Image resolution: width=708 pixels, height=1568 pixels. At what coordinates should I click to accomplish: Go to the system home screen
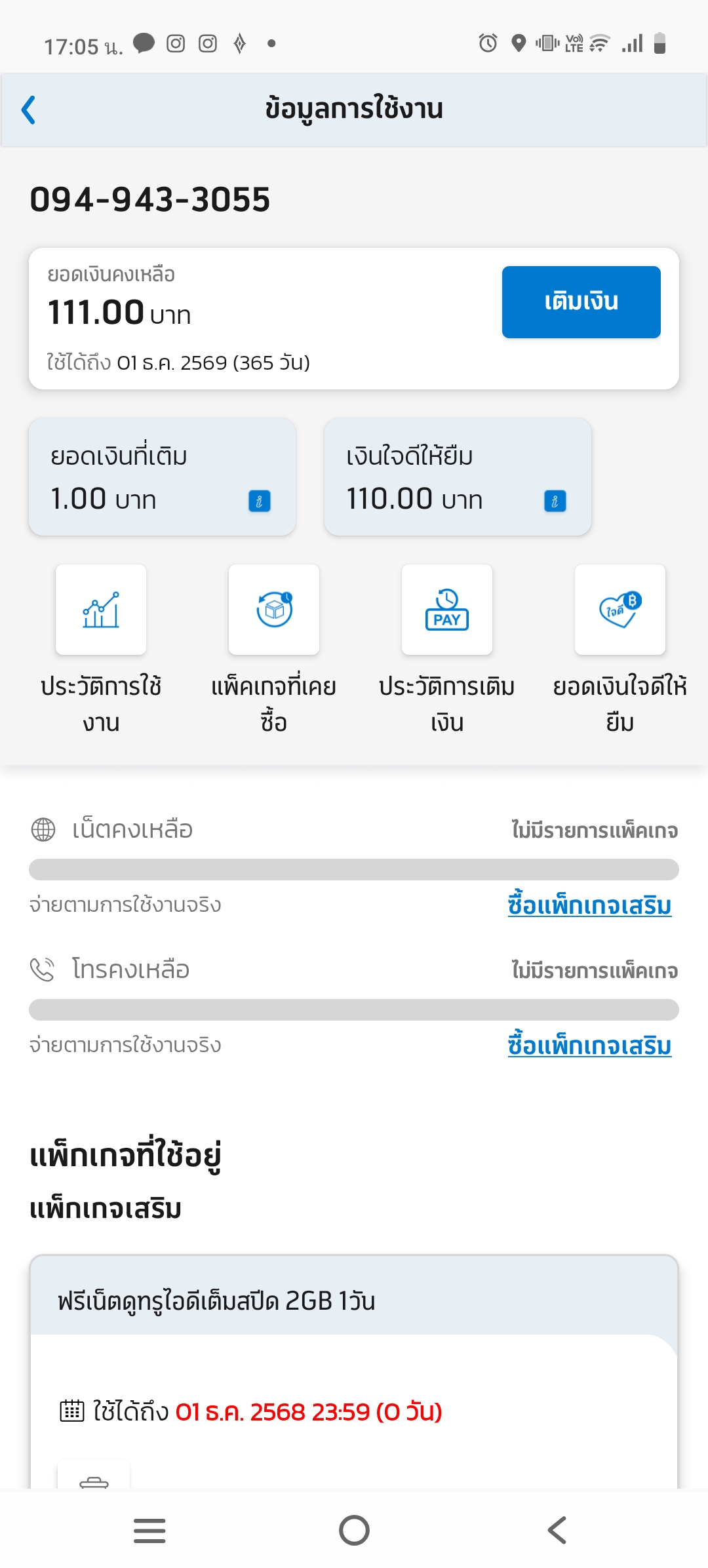(354, 1531)
